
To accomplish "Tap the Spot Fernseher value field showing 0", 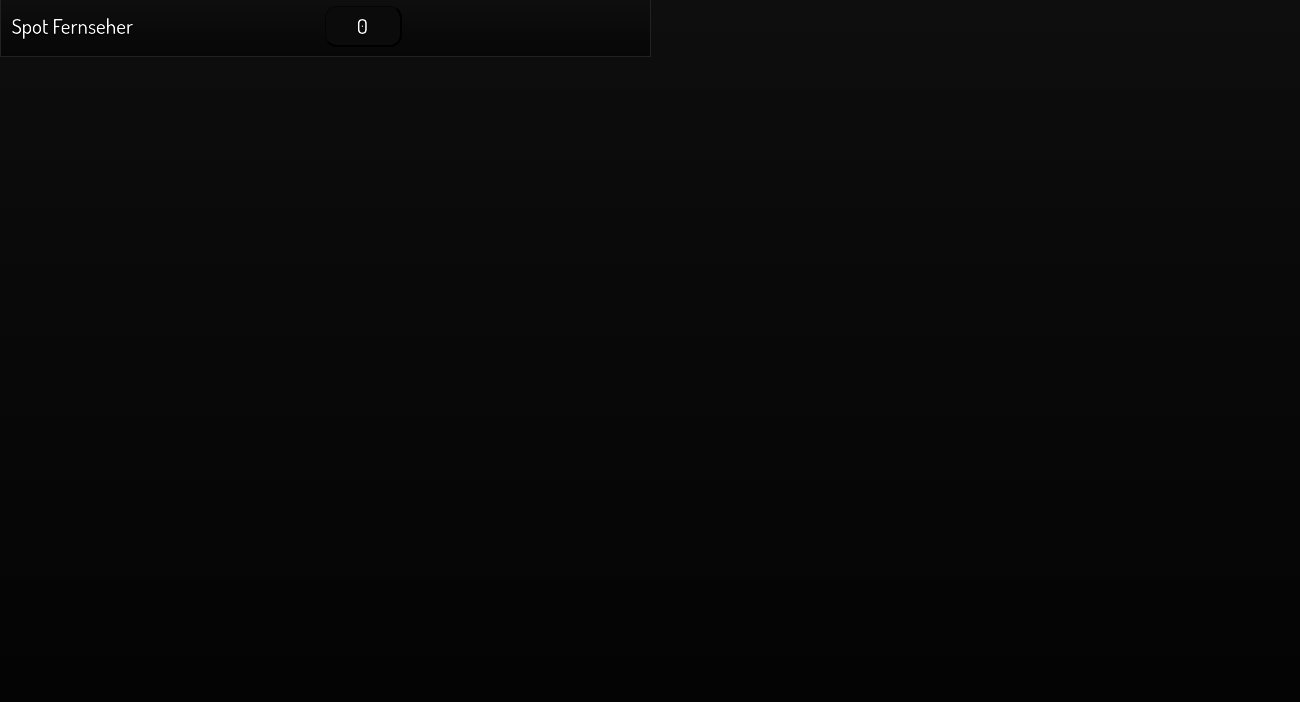I will (362, 27).
